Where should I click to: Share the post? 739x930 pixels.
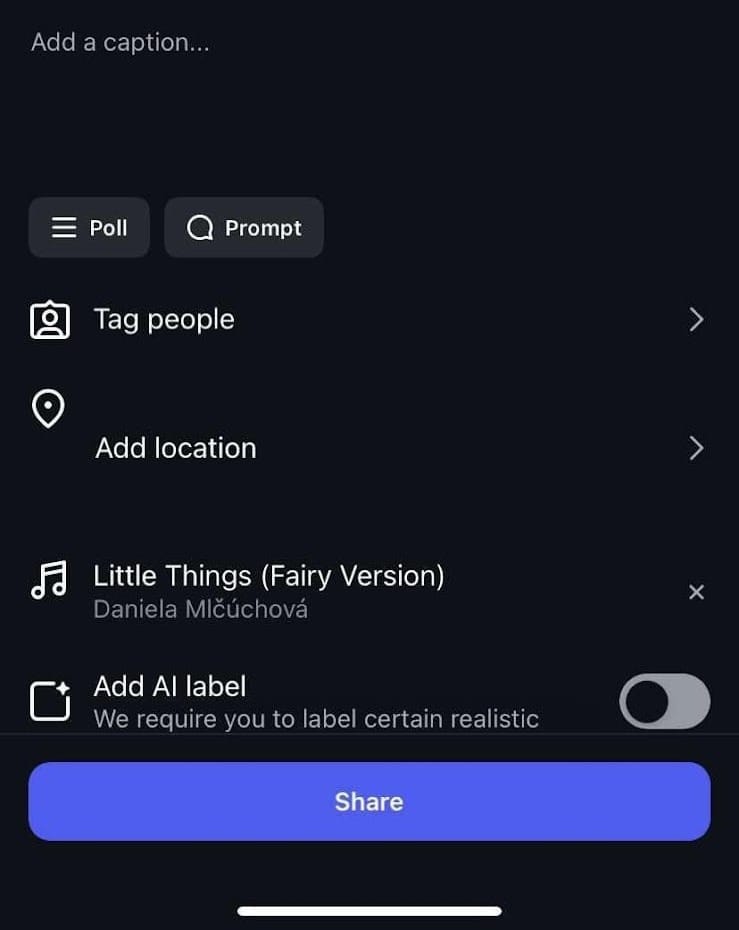click(x=369, y=801)
